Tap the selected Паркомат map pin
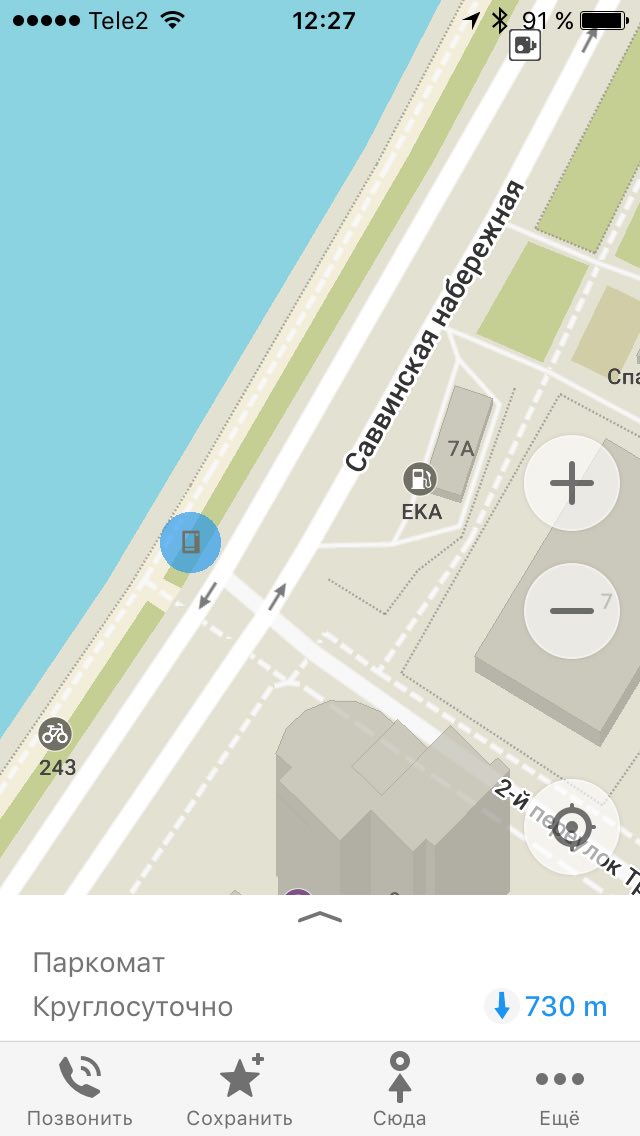The image size is (640, 1136). pyautogui.click(x=191, y=542)
